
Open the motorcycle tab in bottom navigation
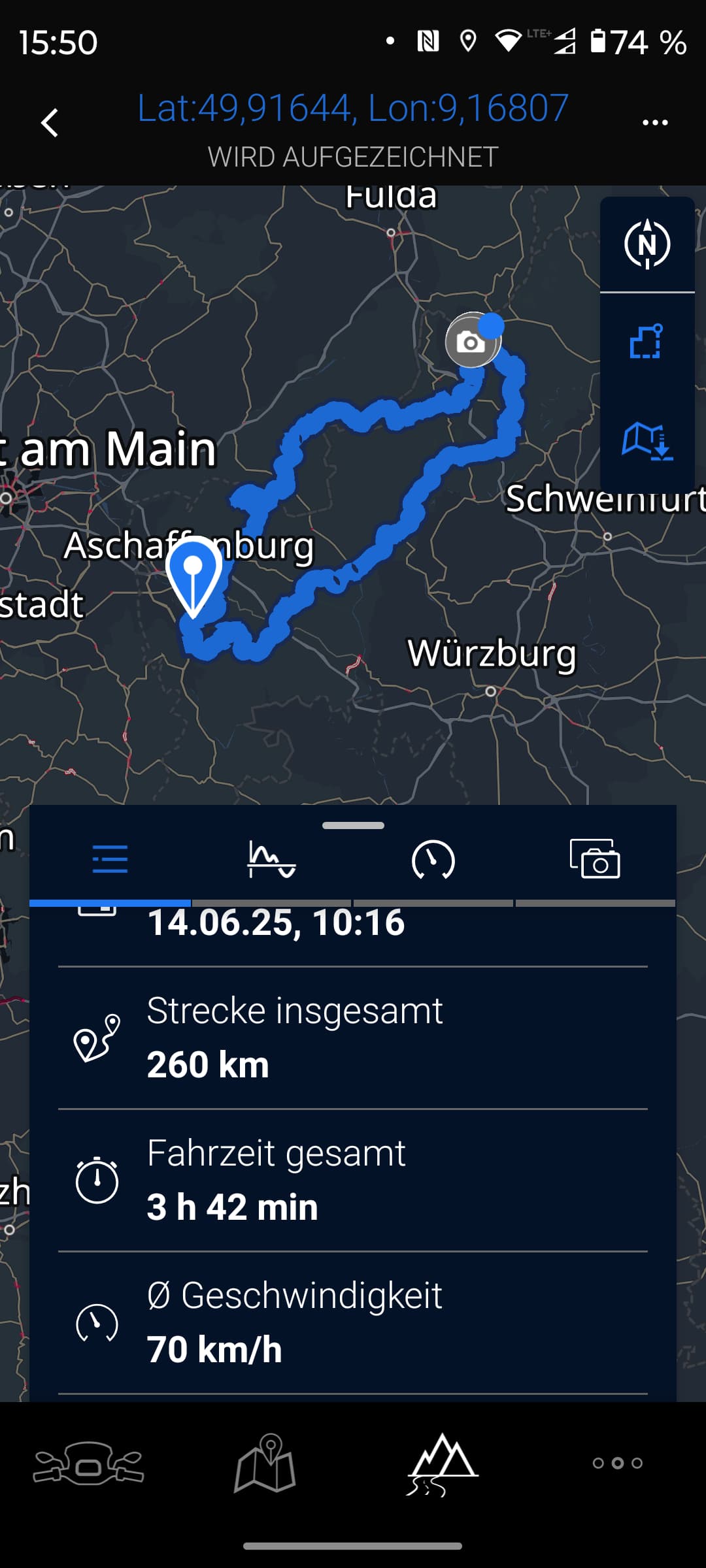(x=89, y=1463)
